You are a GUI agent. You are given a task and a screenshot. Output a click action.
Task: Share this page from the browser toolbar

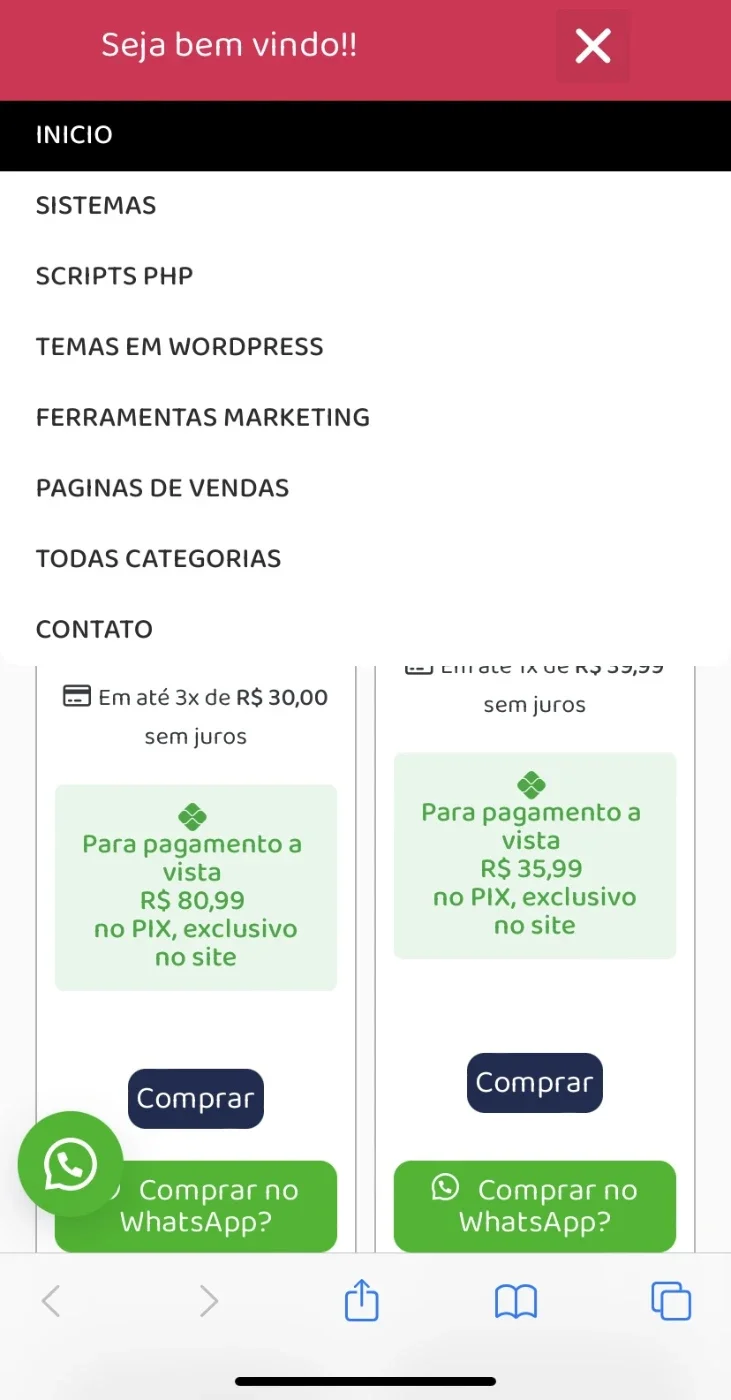click(361, 1301)
